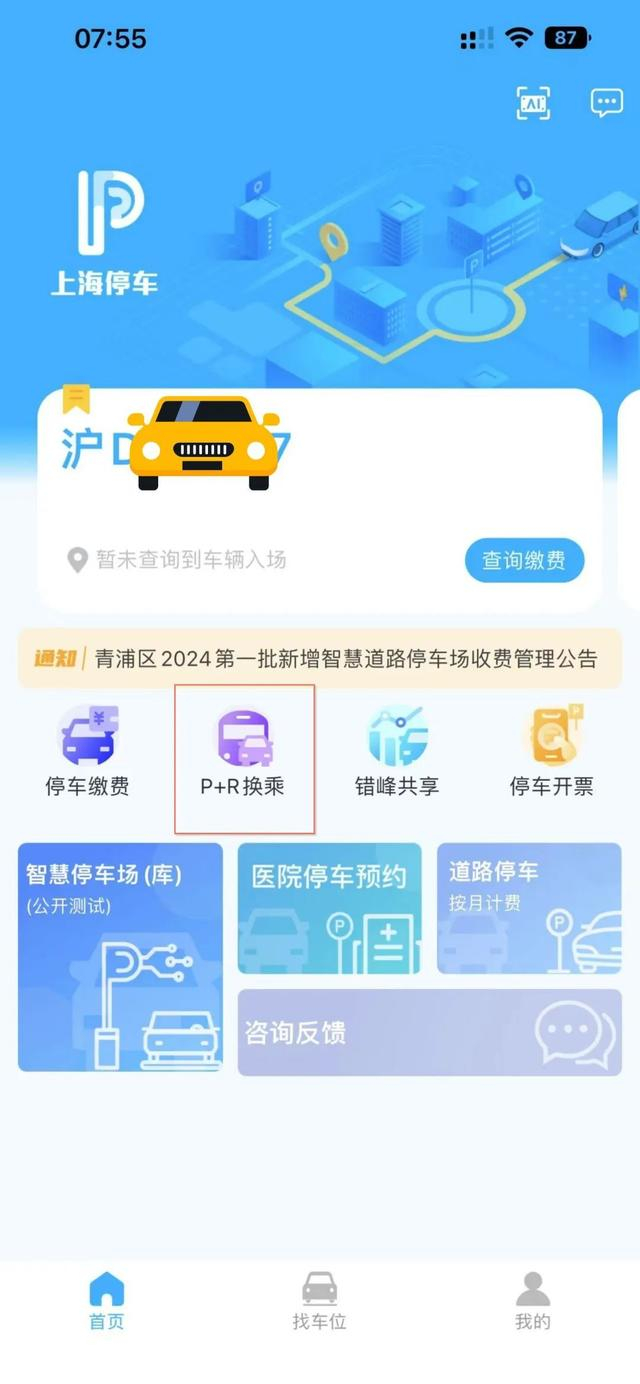This screenshot has width=640, height=1384.
Task: Open the 智慧停车场 (库) card
Action: point(120,957)
